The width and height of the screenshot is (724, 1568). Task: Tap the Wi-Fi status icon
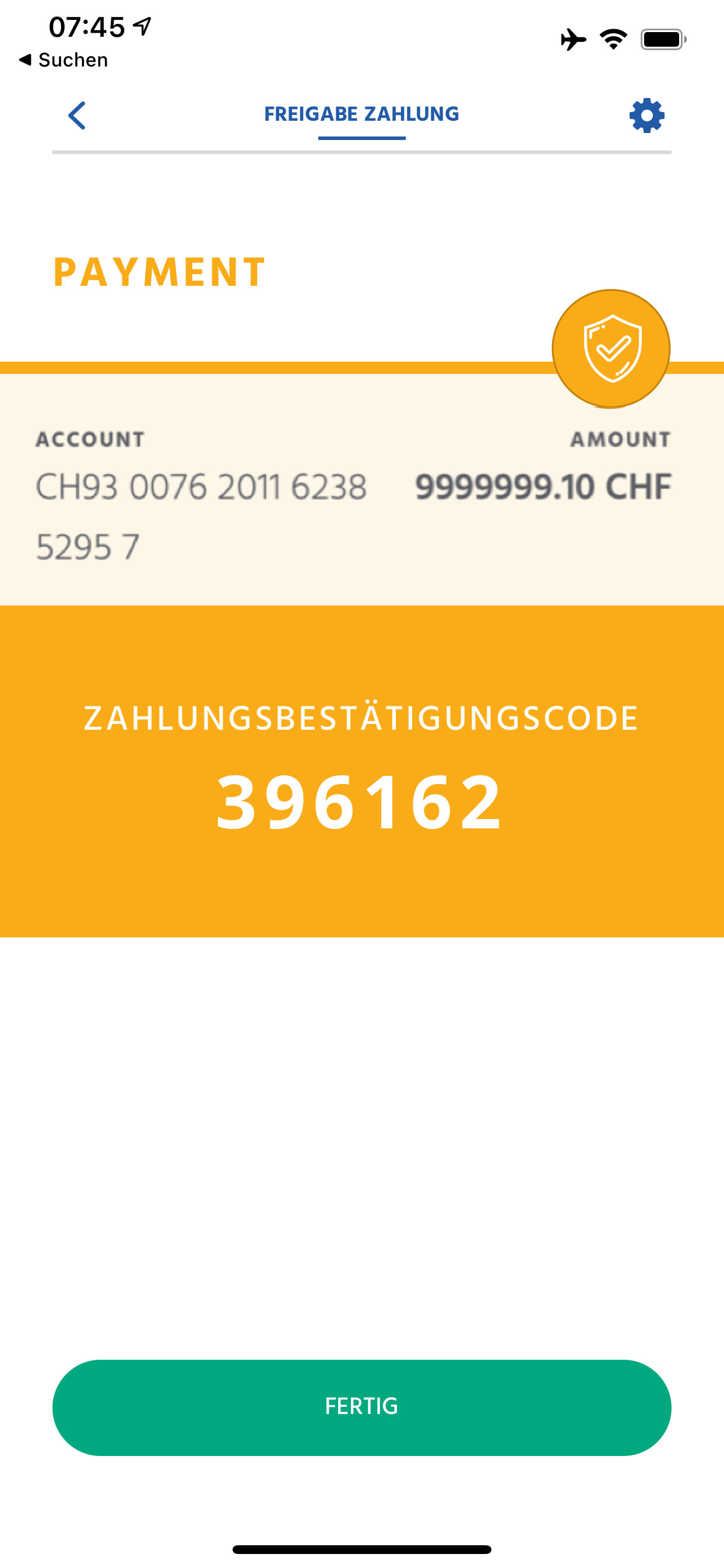613,38
